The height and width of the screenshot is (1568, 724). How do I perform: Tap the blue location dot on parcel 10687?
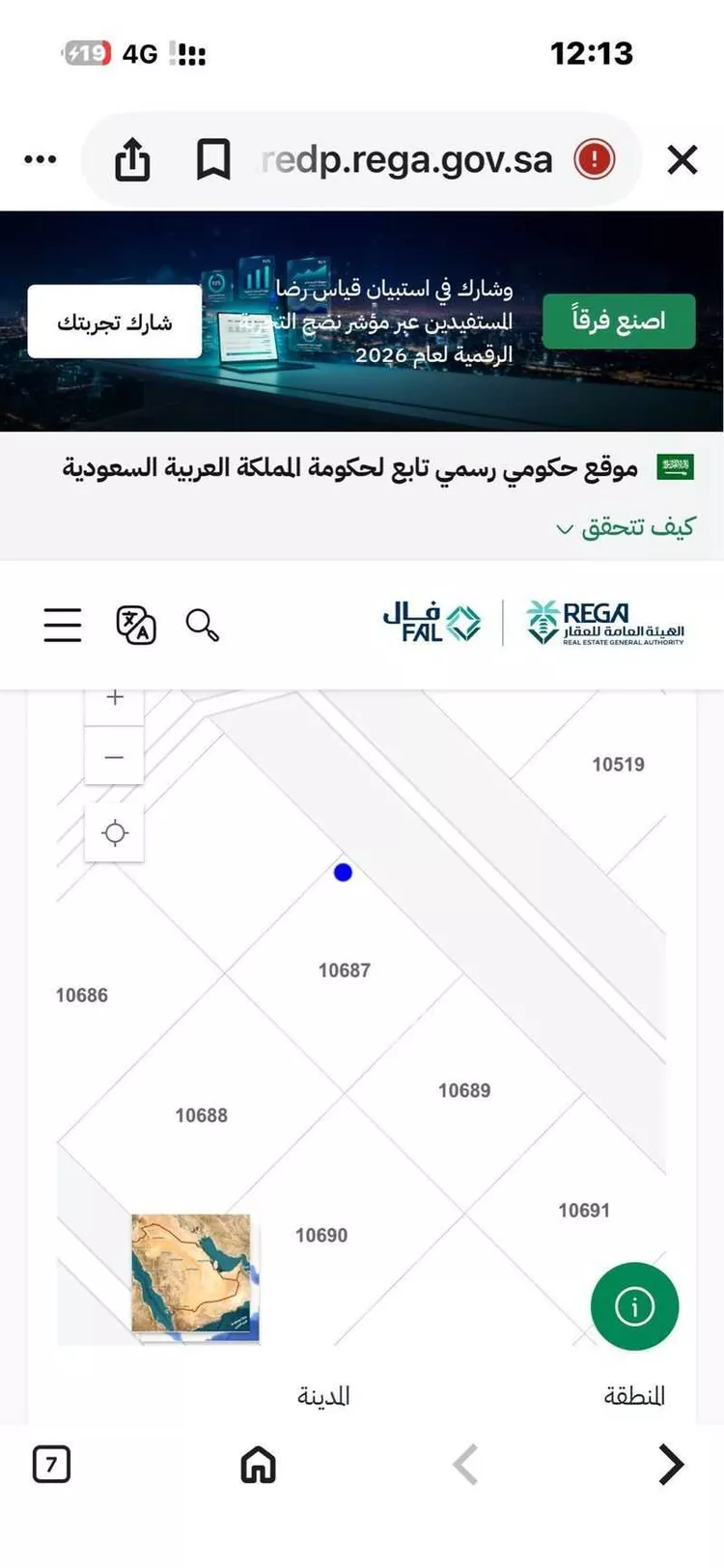[x=343, y=872]
